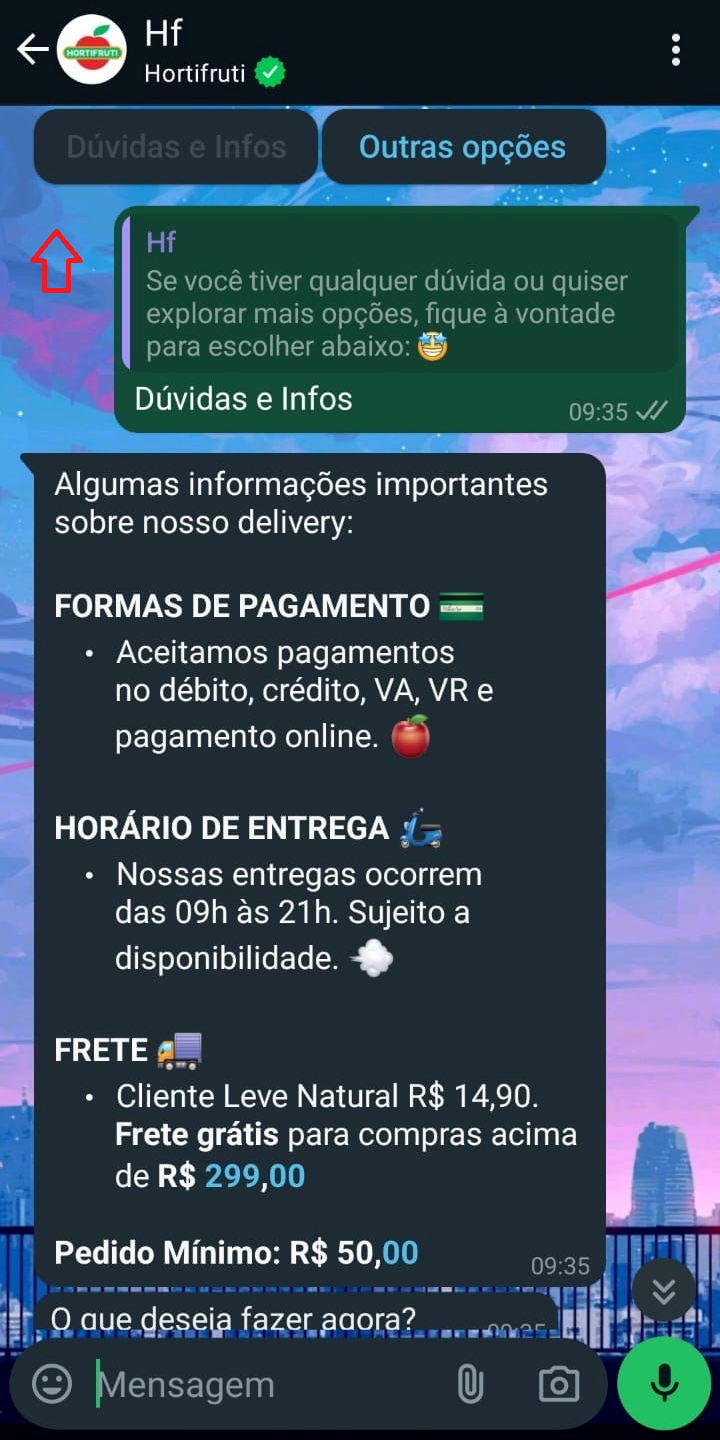Focus the Mensagem text field
The height and width of the screenshot is (1440, 720).
click(260, 1385)
